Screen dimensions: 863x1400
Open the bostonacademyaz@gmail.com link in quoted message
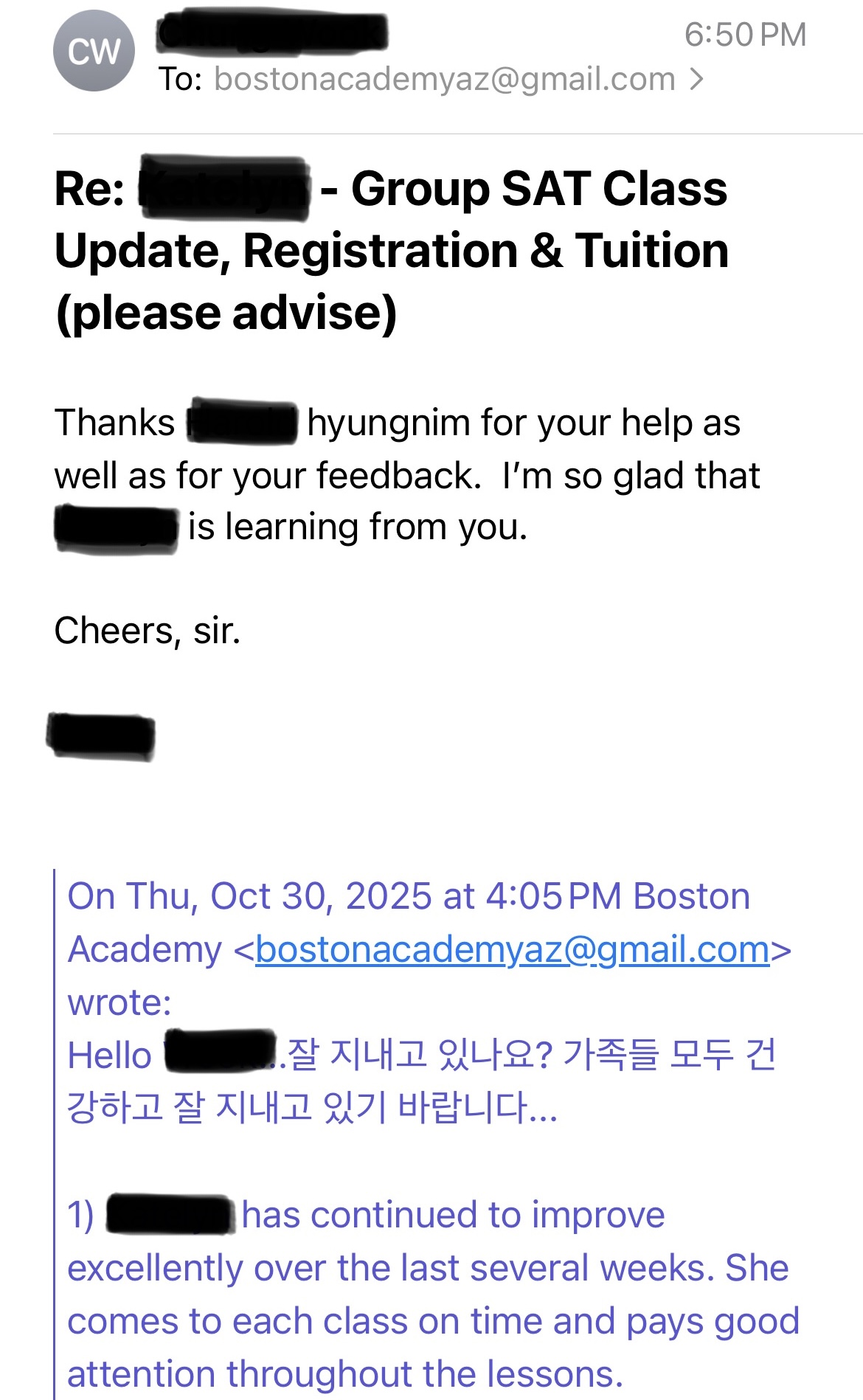512,950
